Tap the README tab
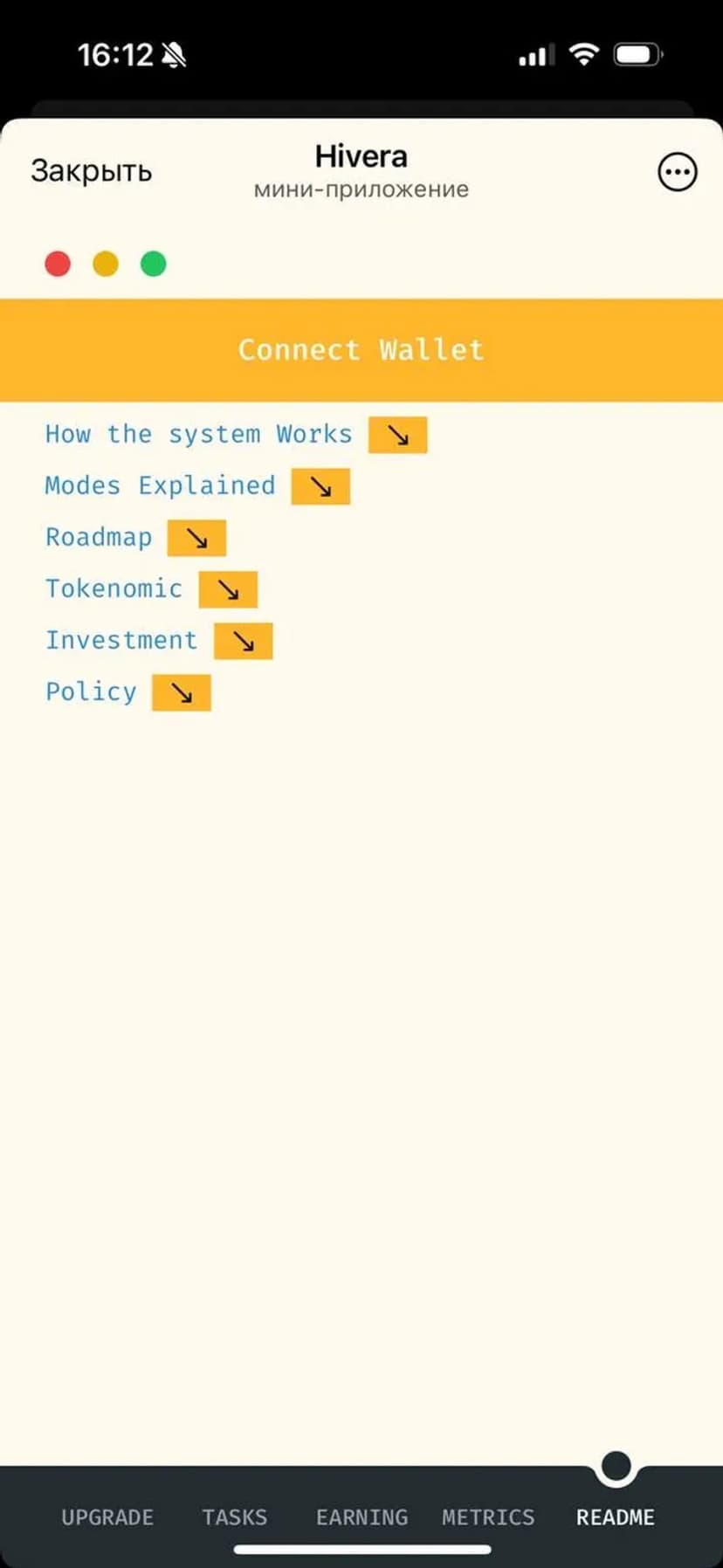723x1568 pixels. tap(615, 1517)
